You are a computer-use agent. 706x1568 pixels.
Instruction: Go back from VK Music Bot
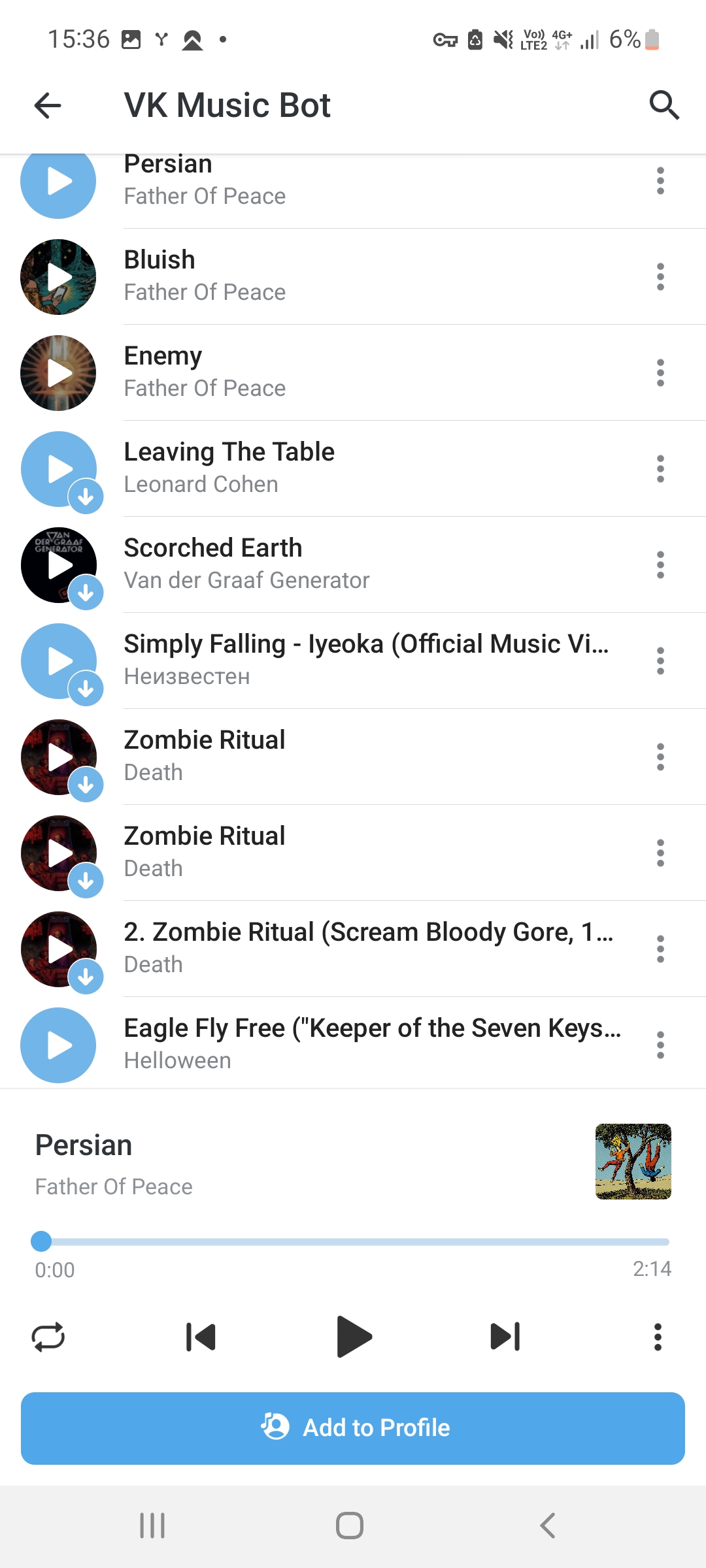point(48,105)
